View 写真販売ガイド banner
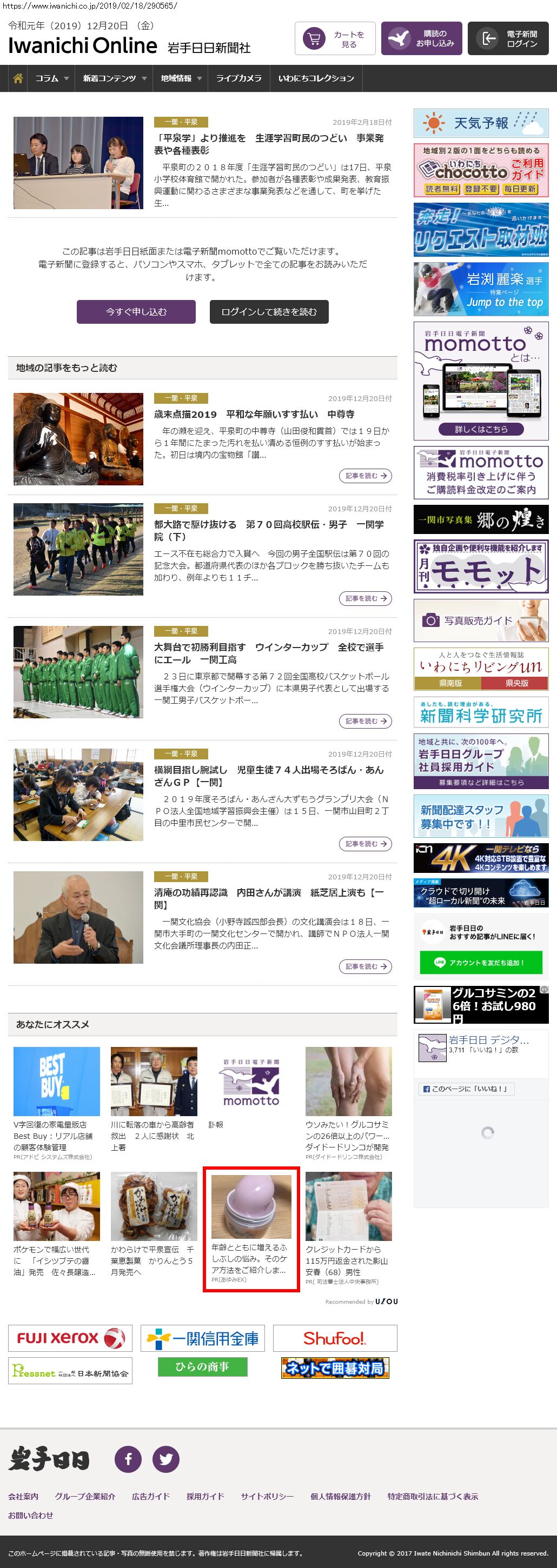 [x=481, y=620]
